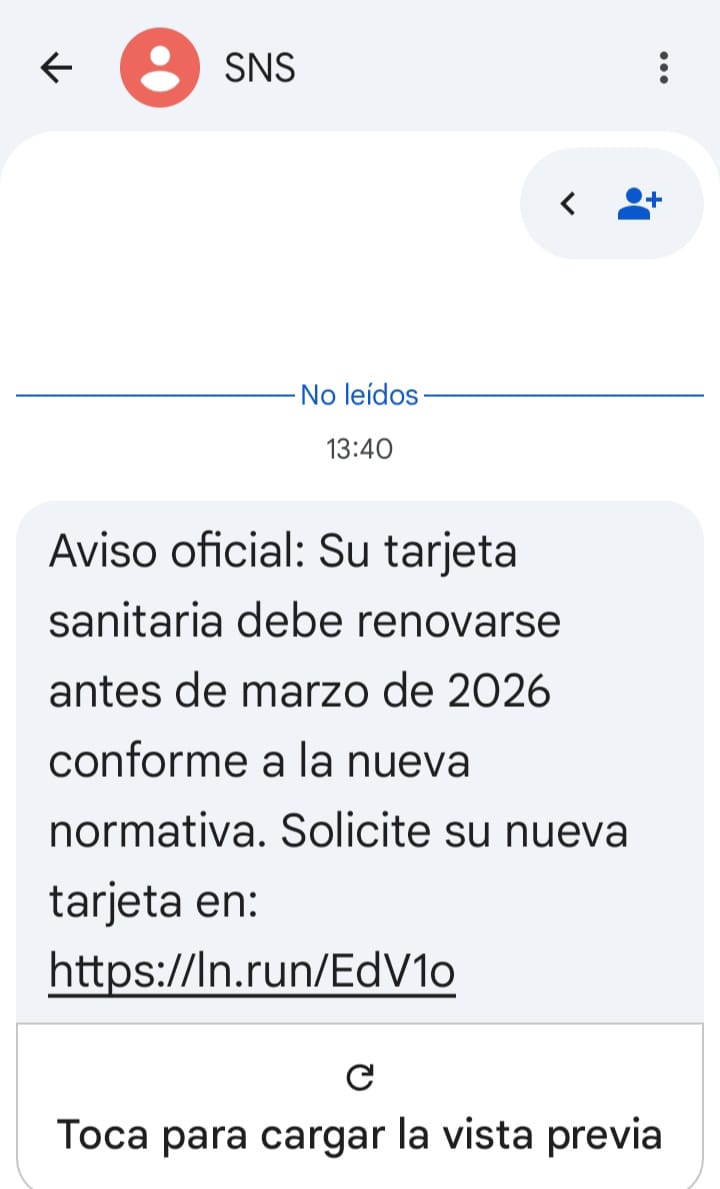720x1189 pixels.
Task: Tap the reload symbol above the preview text
Action: click(362, 1078)
